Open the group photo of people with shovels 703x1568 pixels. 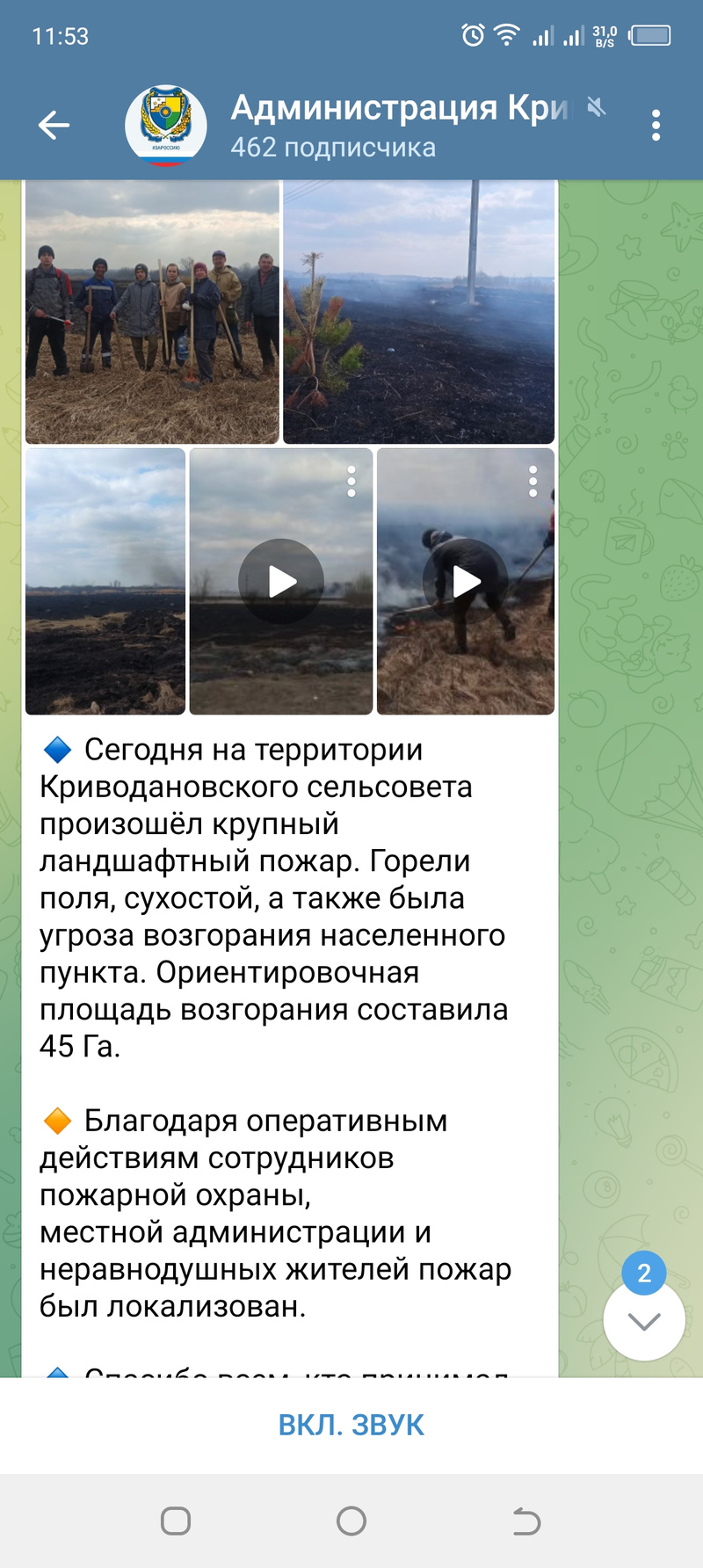pyautogui.click(x=152, y=312)
